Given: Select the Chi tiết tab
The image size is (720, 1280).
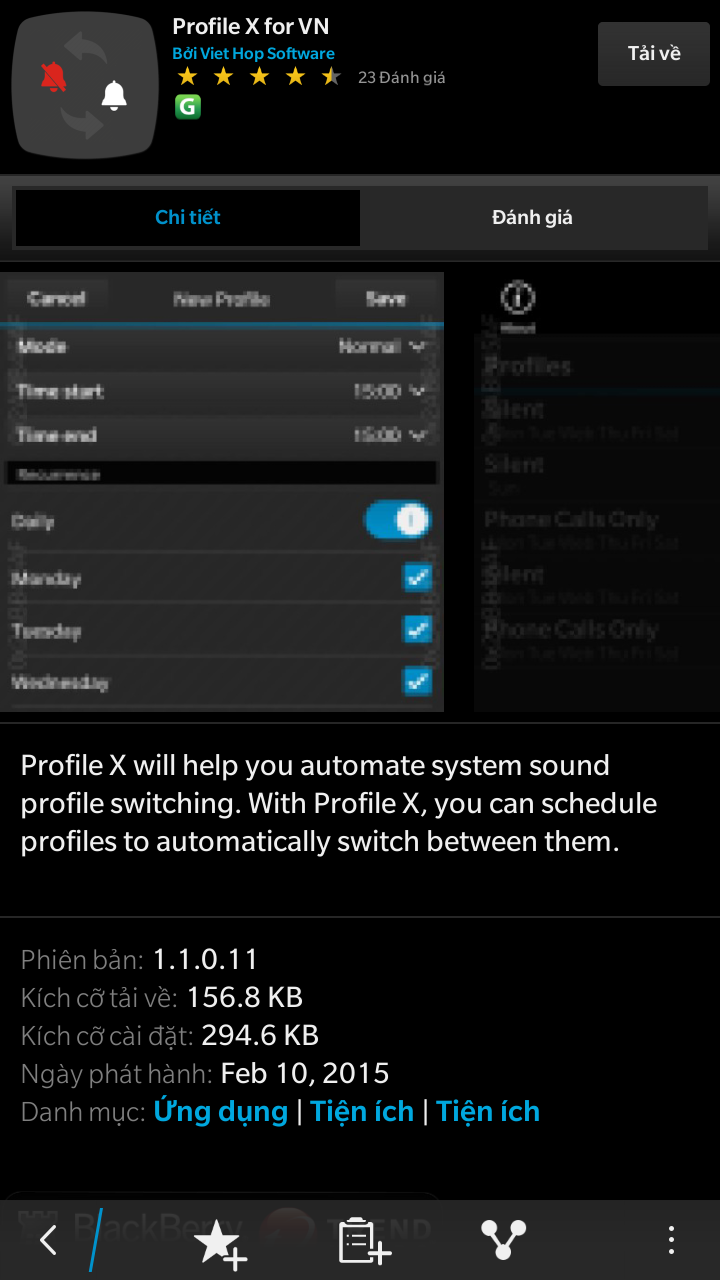Looking at the screenshot, I should (188, 218).
